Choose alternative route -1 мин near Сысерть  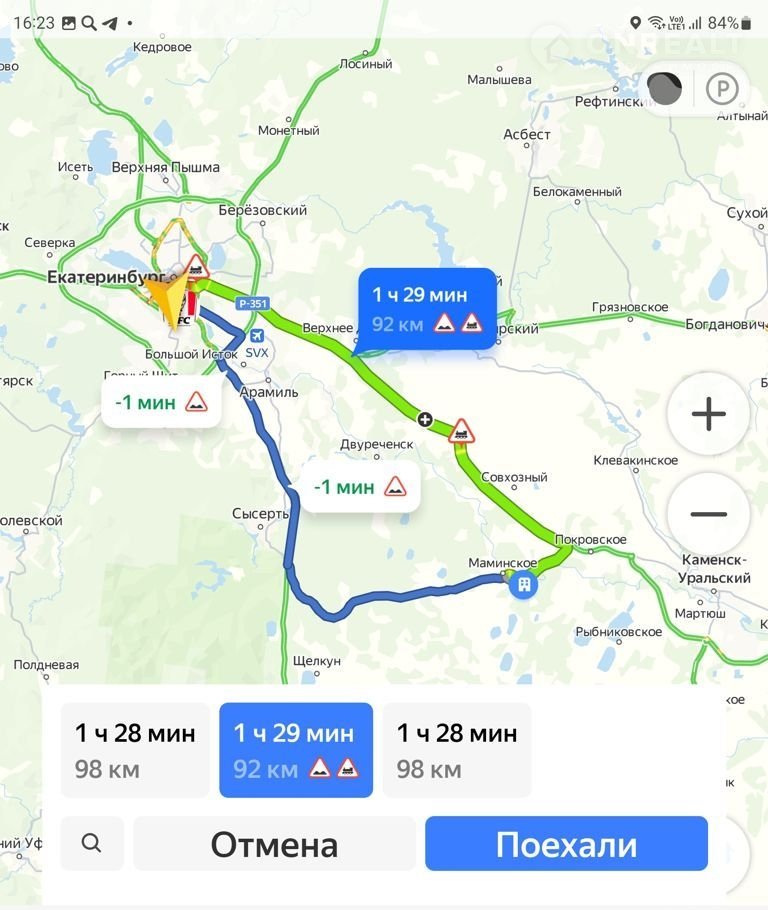click(360, 487)
